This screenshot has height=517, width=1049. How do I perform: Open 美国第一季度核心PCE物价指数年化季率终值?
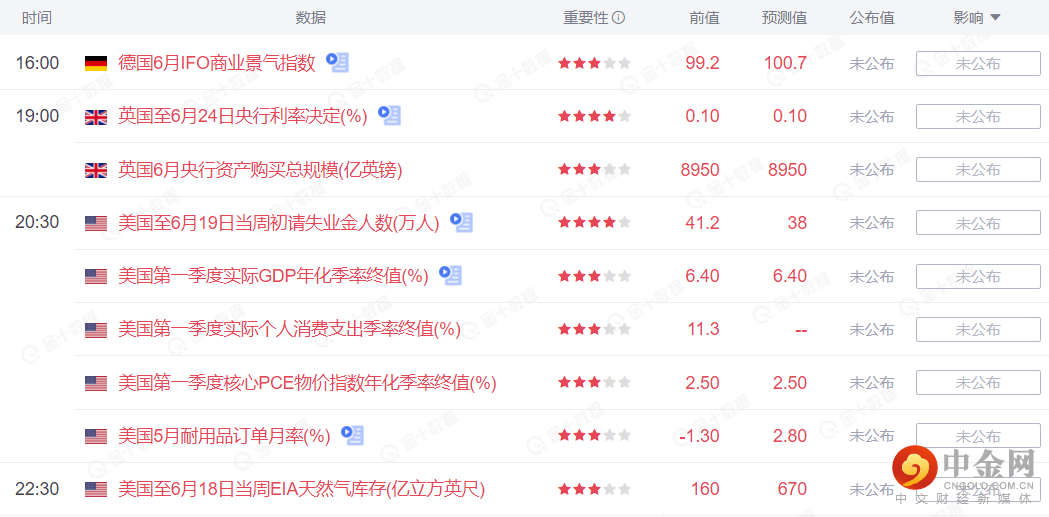(307, 383)
